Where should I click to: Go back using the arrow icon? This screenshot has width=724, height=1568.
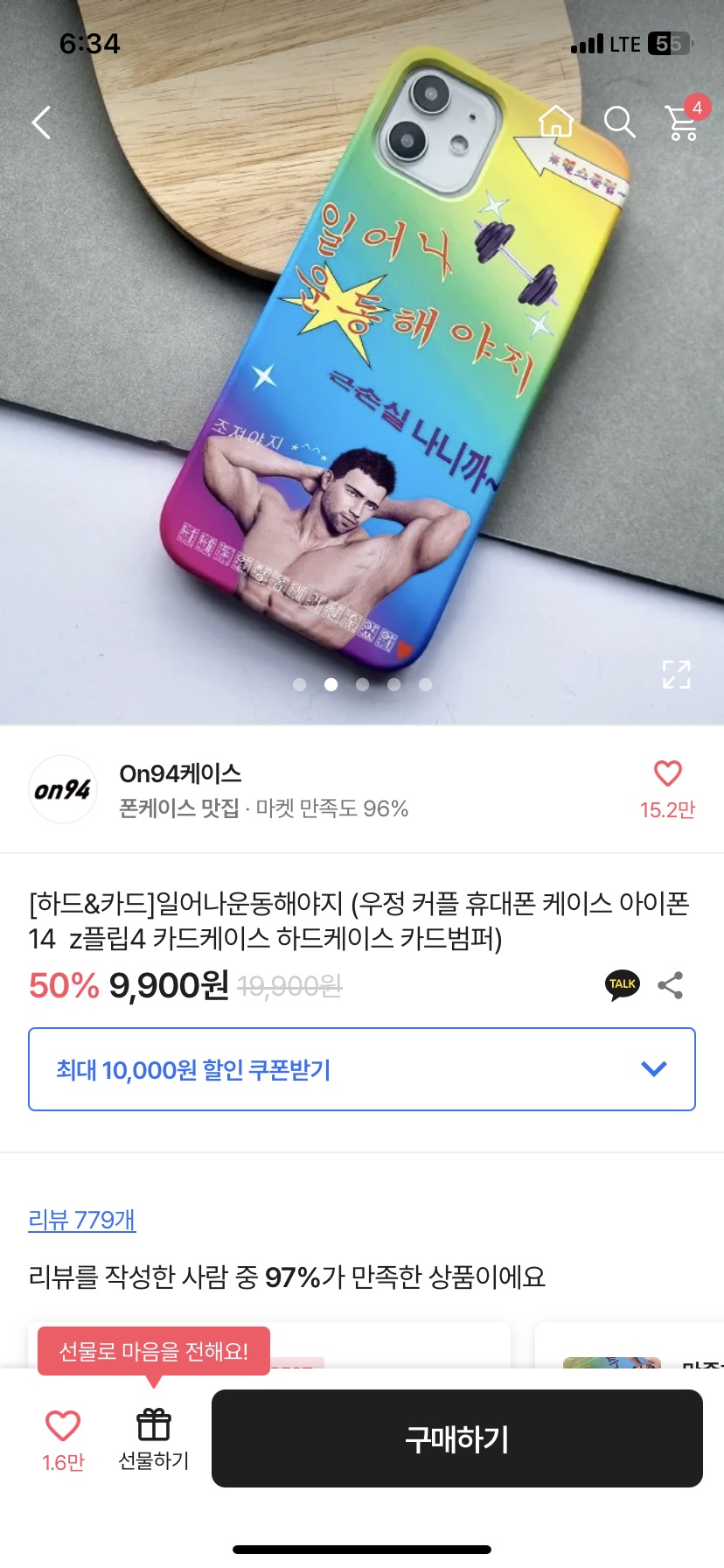[x=41, y=122]
